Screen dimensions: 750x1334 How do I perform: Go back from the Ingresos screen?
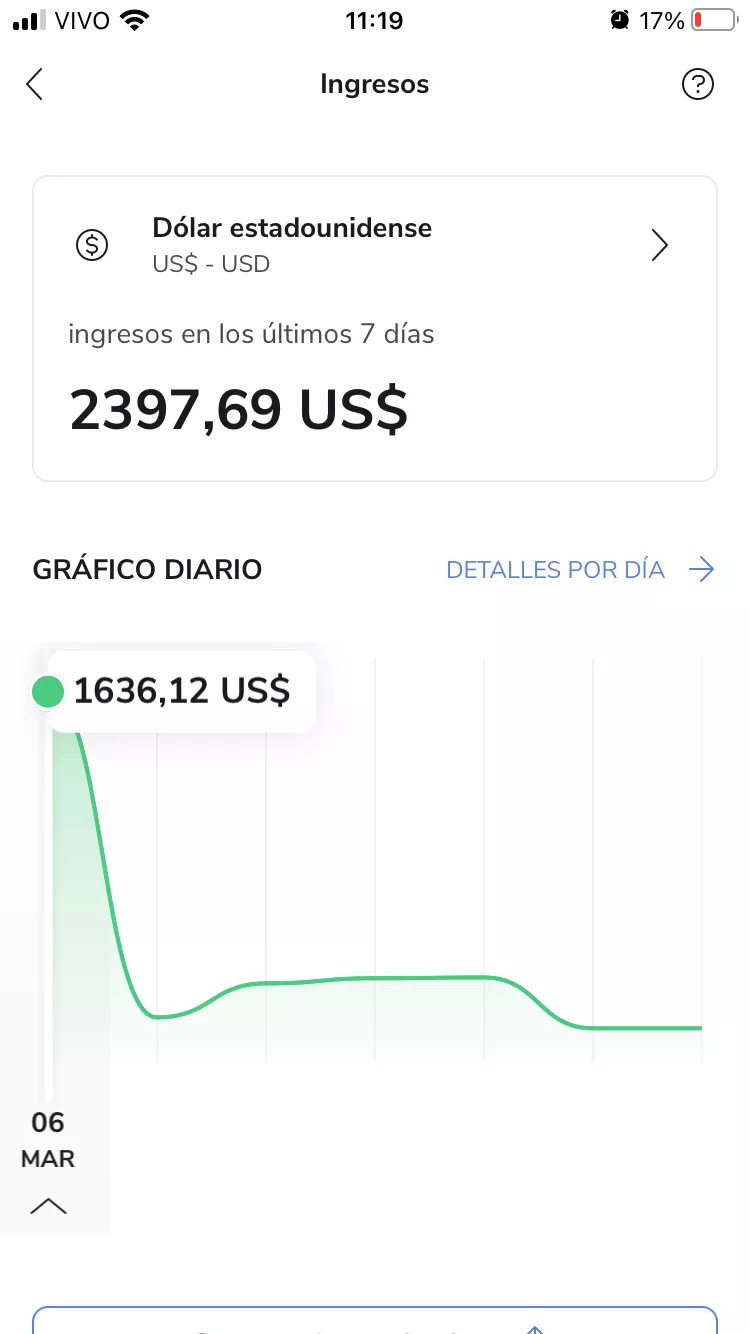coord(35,85)
